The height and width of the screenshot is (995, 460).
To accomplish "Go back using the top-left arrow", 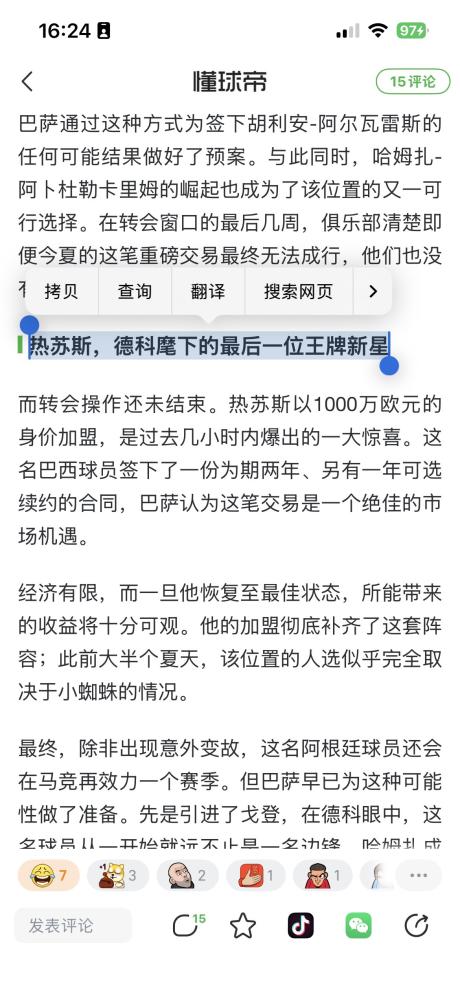I will [27, 81].
